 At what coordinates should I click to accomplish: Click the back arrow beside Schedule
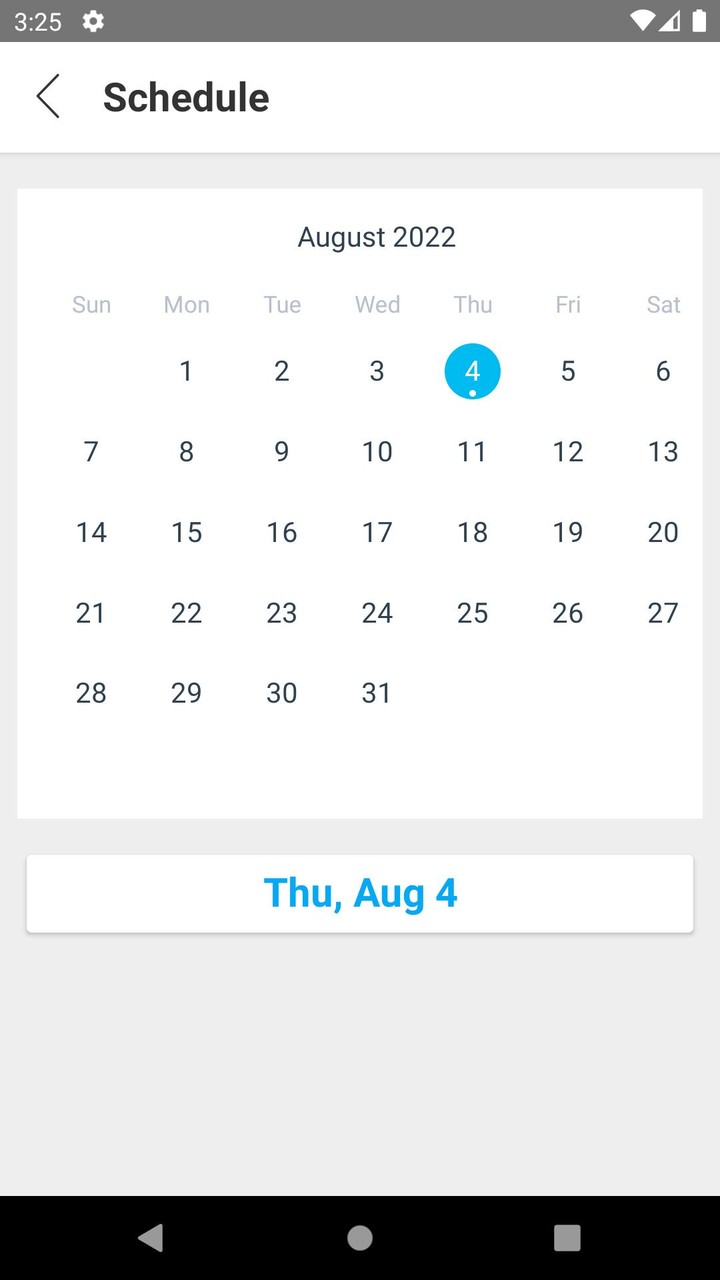click(48, 96)
